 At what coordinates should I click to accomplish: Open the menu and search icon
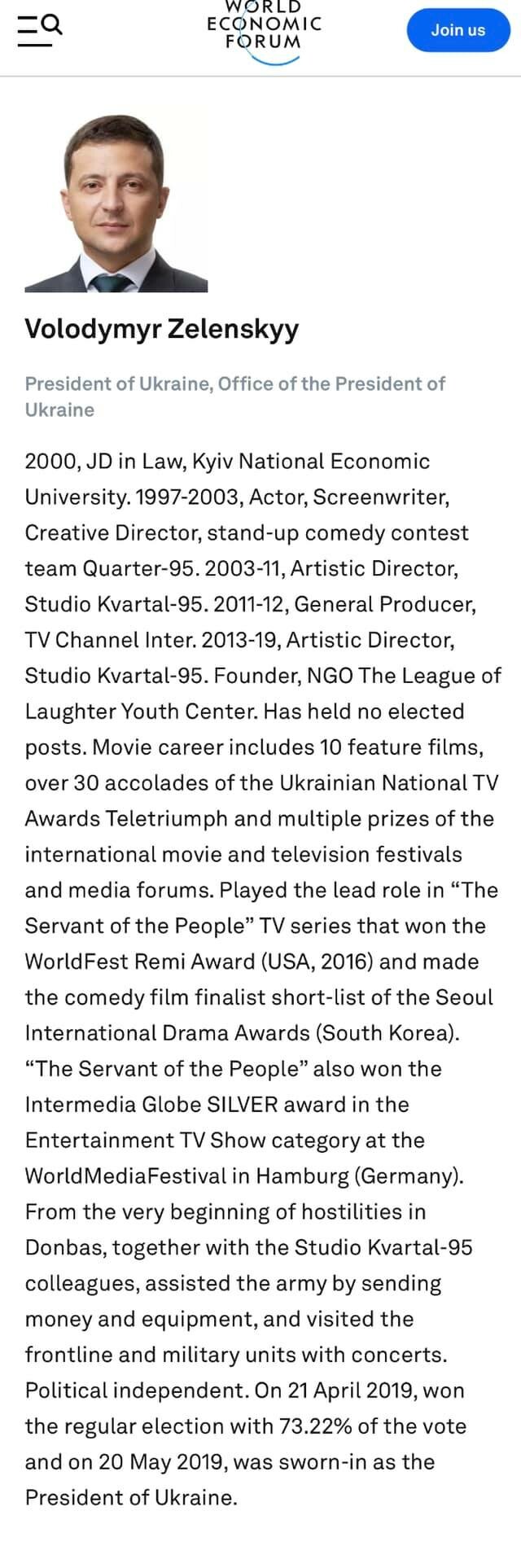[39, 30]
